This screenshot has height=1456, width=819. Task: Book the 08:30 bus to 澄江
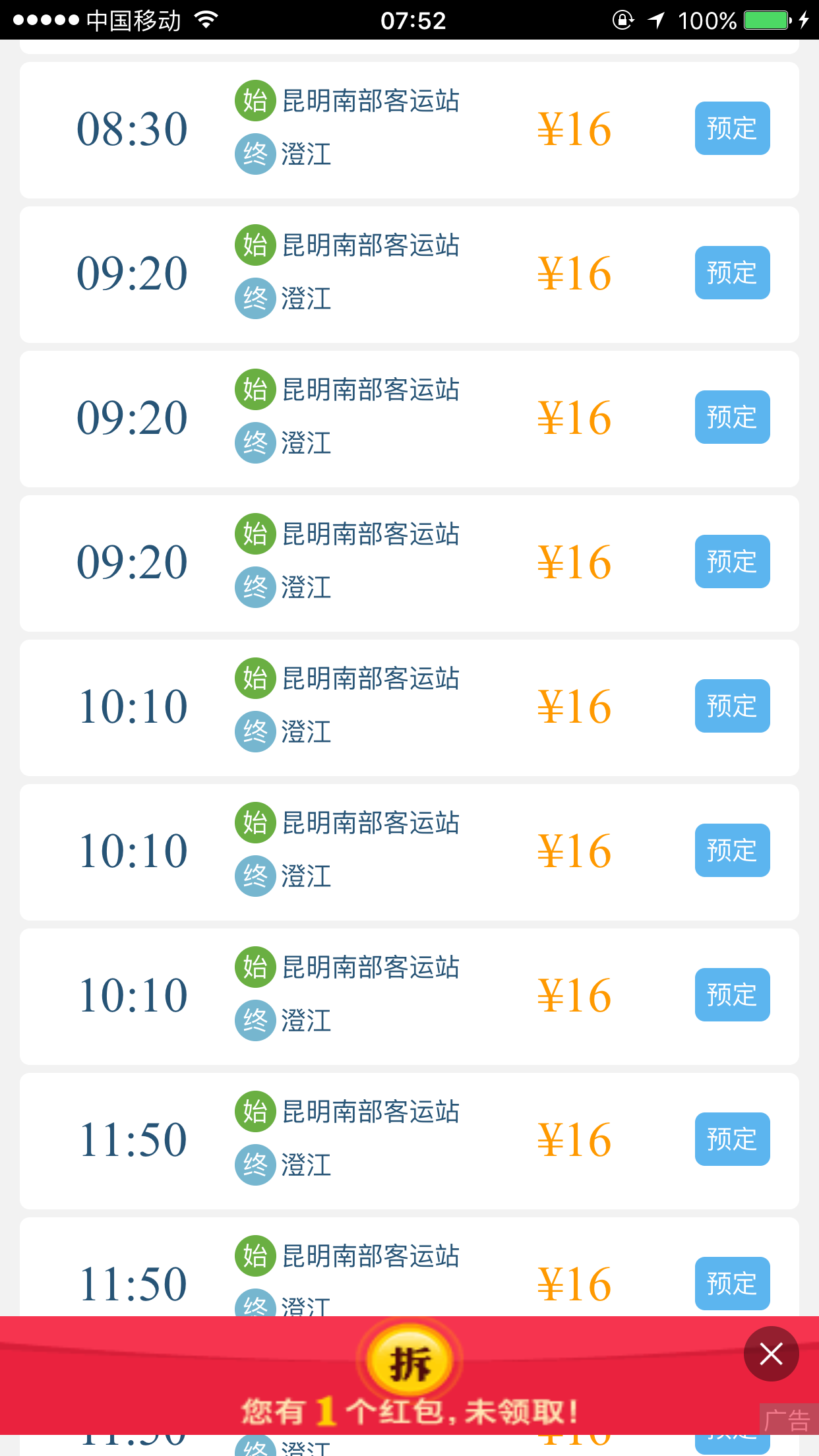tap(732, 129)
